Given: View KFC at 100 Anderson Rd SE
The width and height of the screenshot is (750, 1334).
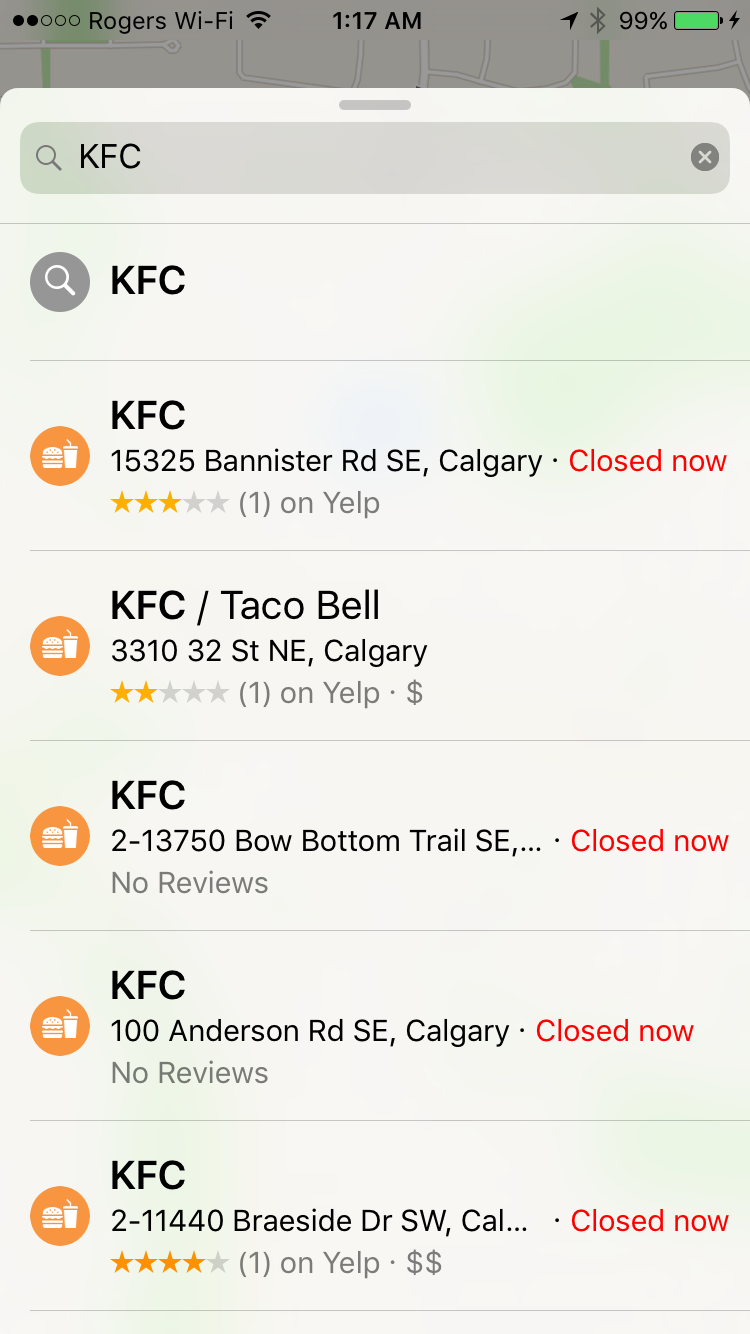Looking at the screenshot, I should click(x=390, y=1027).
